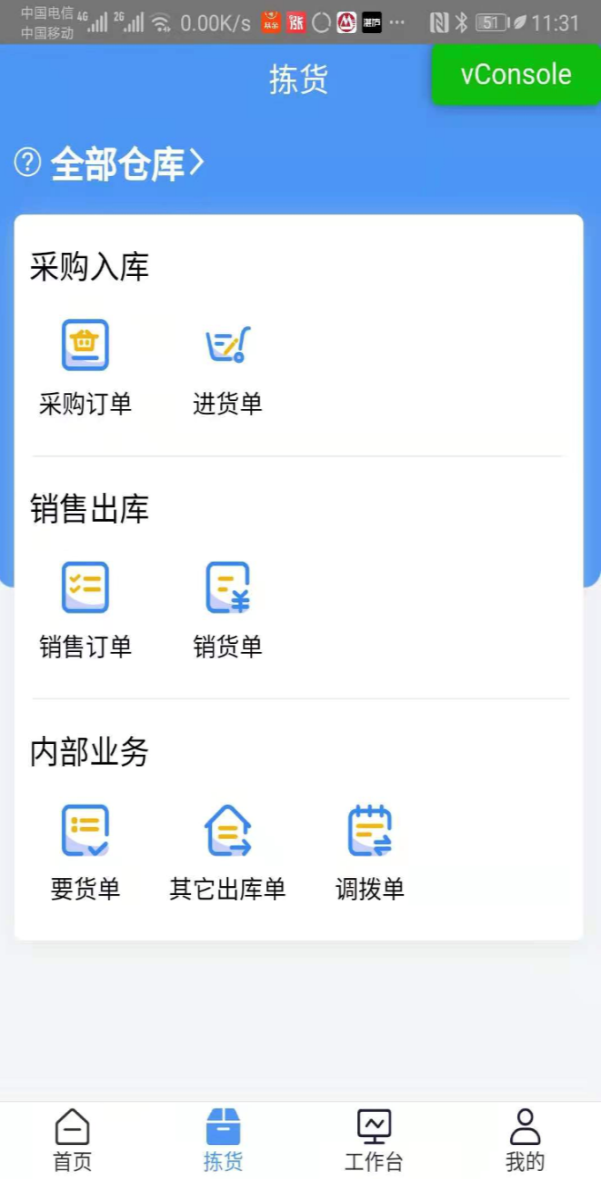The image size is (601, 1179).
Task: Expand the 全部仓库 warehouse selector
Action: [x=127, y=163]
